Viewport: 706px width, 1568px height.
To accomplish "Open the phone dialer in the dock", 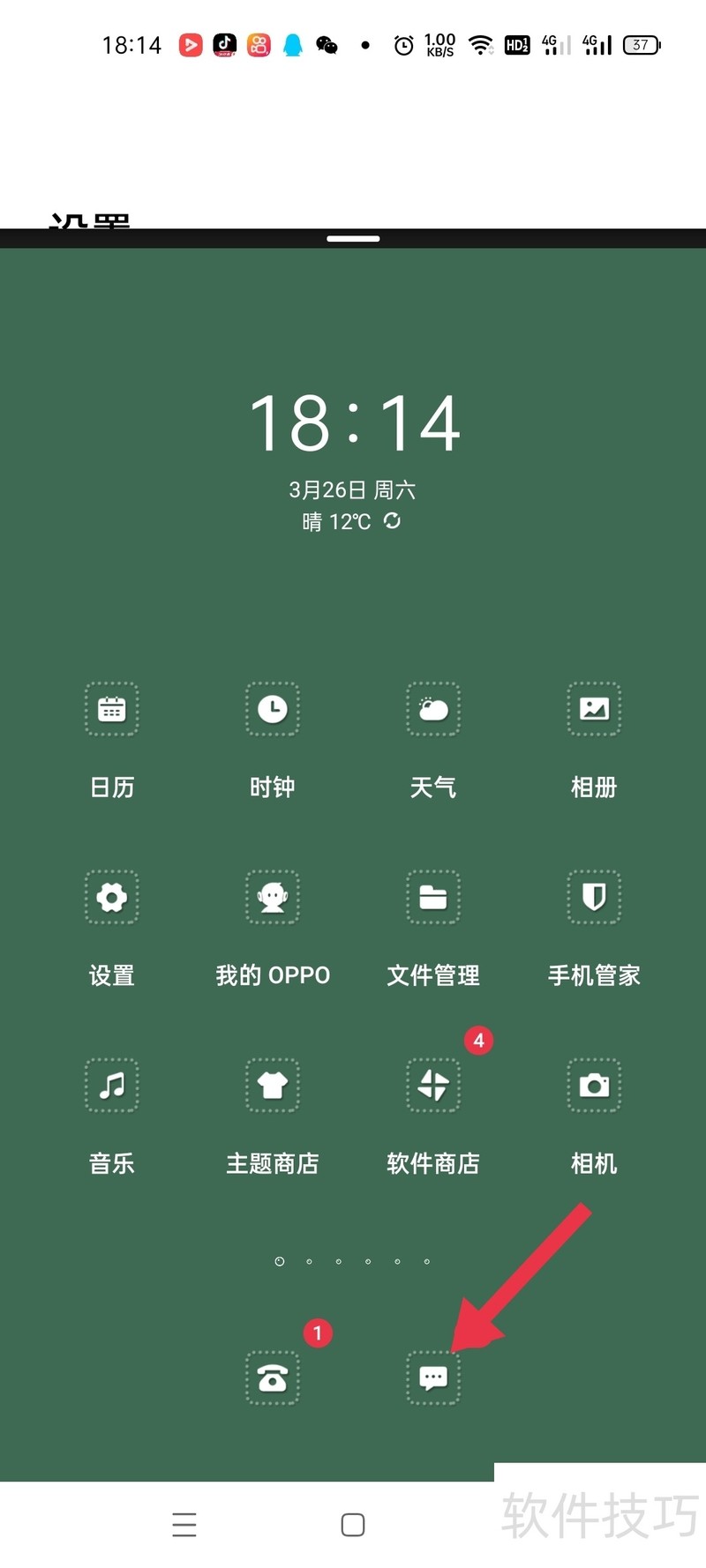I will 273,1378.
